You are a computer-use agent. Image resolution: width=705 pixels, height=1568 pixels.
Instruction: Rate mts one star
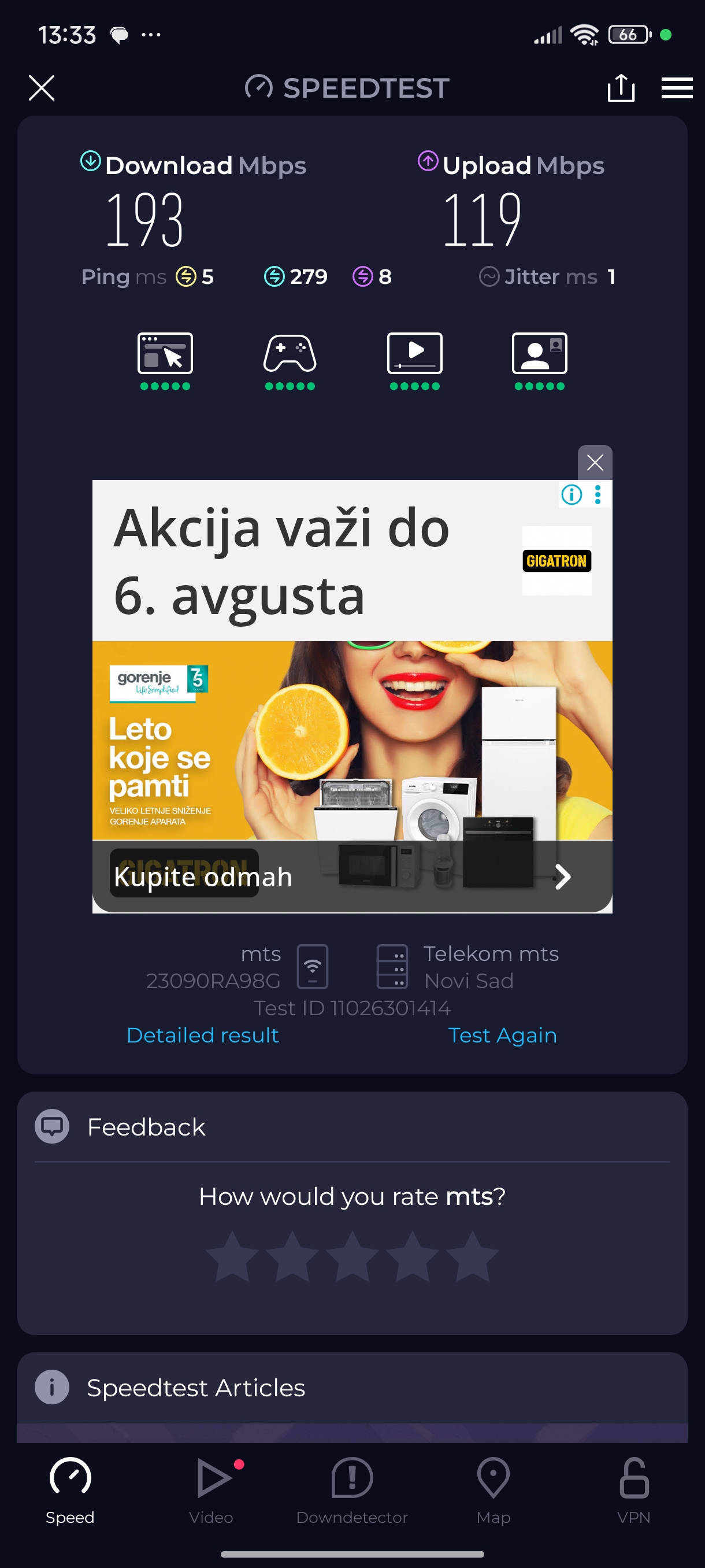[232, 1256]
